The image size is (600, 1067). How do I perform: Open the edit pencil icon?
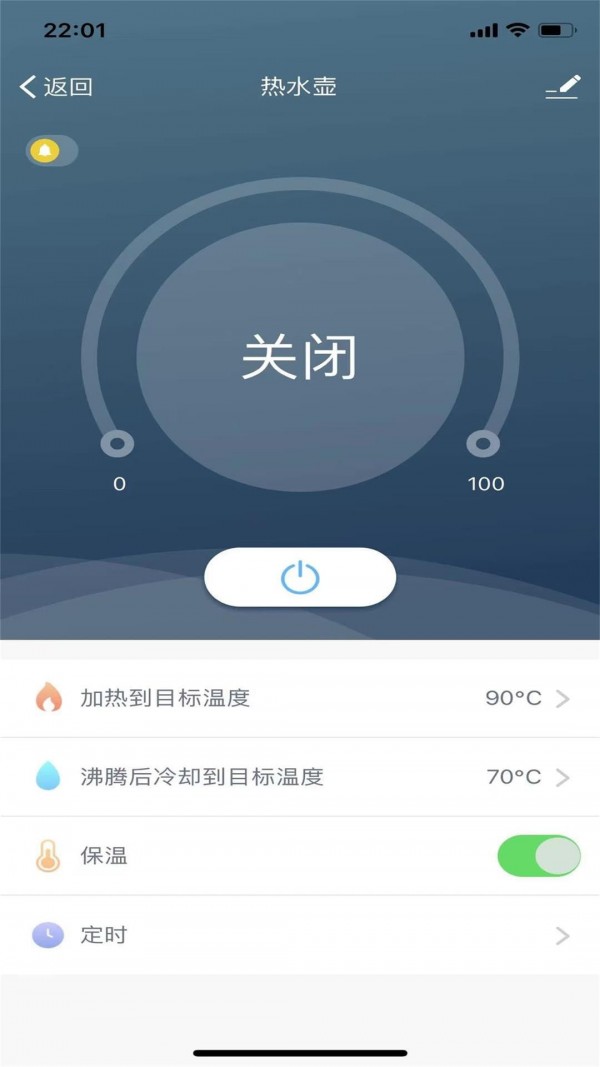(562, 87)
